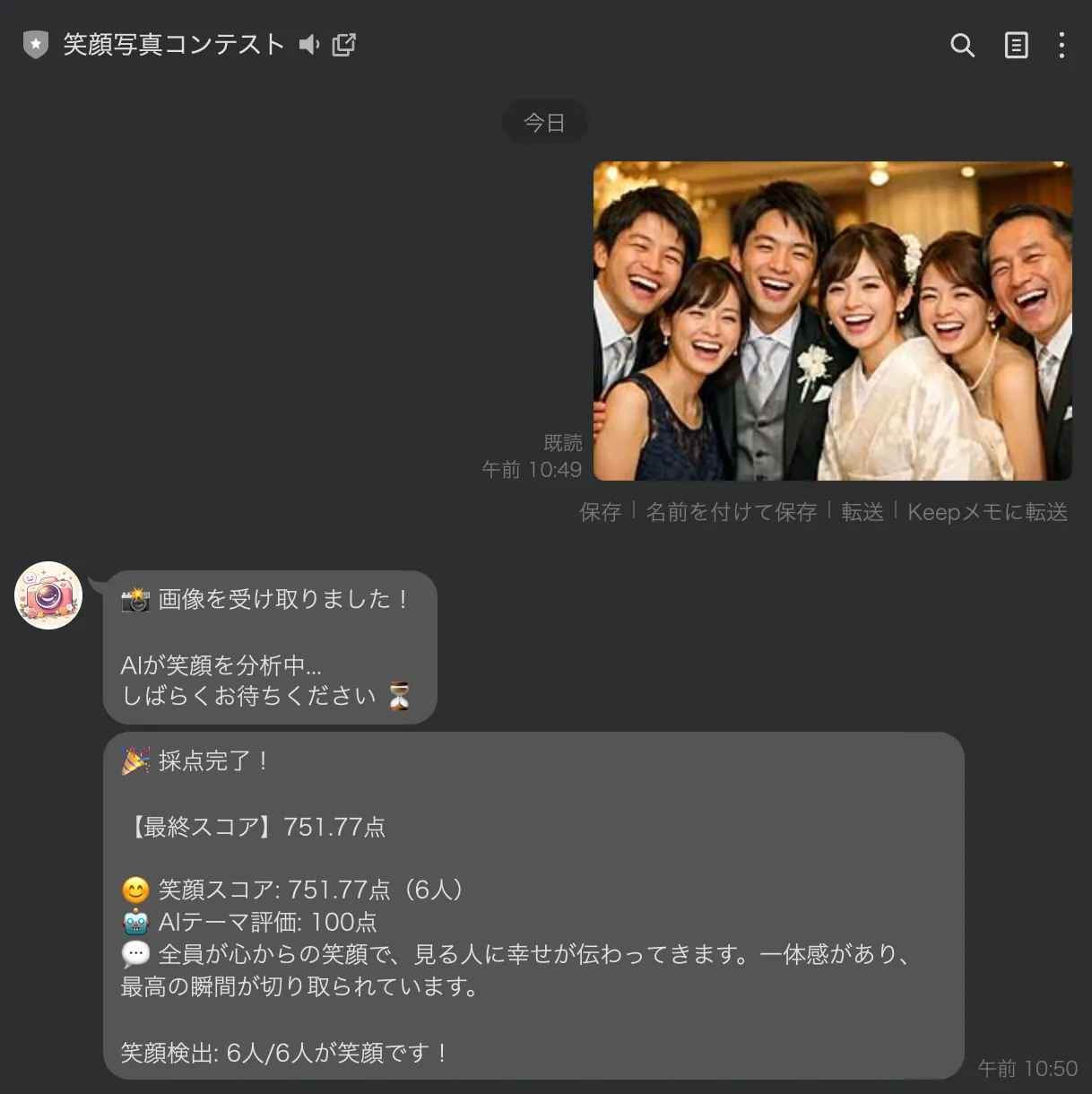This screenshot has height=1094, width=1092.
Task: Mute notifications via the speaker icon
Action: (x=308, y=44)
